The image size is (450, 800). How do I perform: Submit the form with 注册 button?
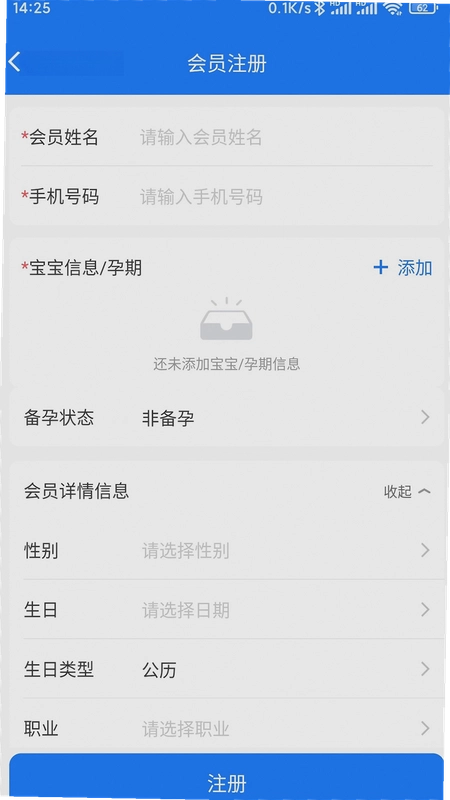(227, 777)
